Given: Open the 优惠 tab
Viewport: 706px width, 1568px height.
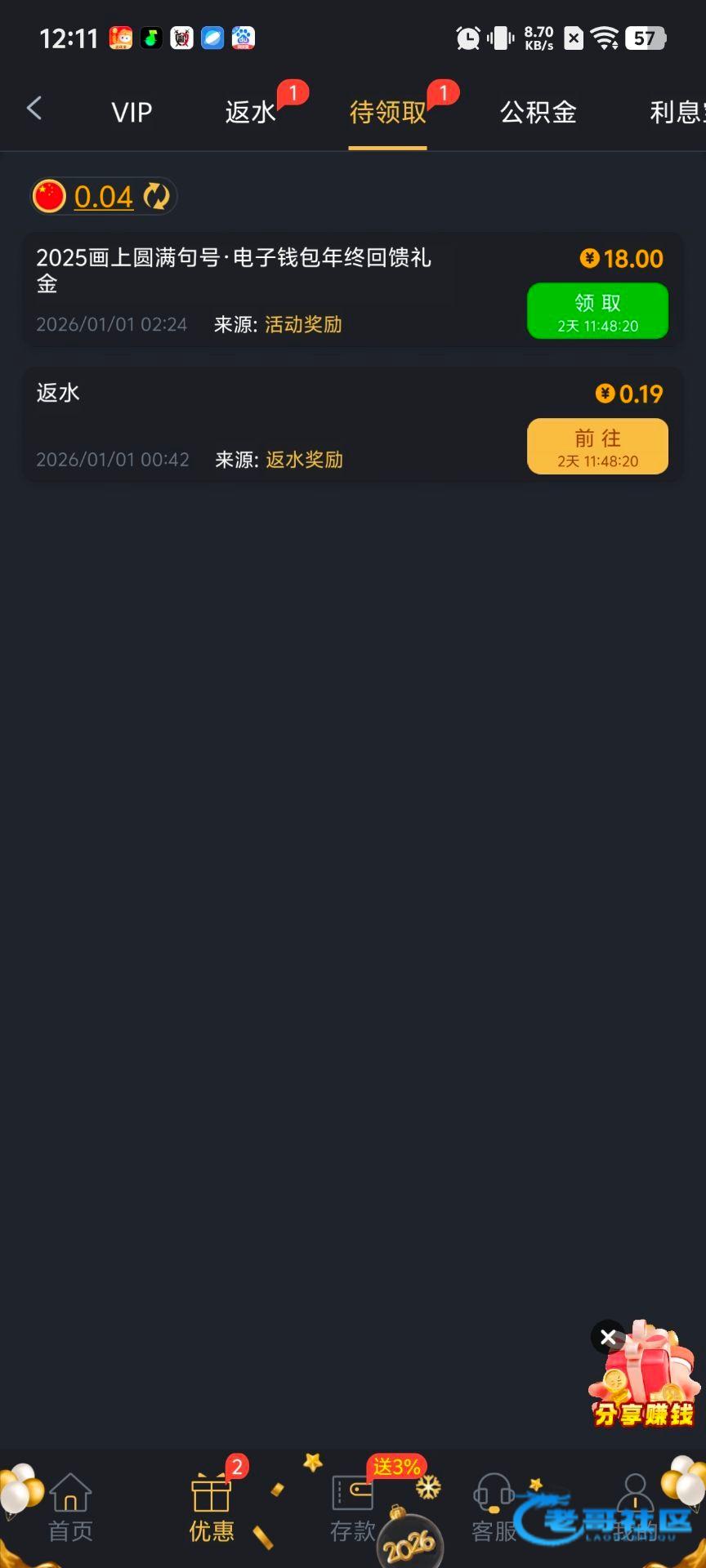Looking at the screenshot, I should [212, 1508].
